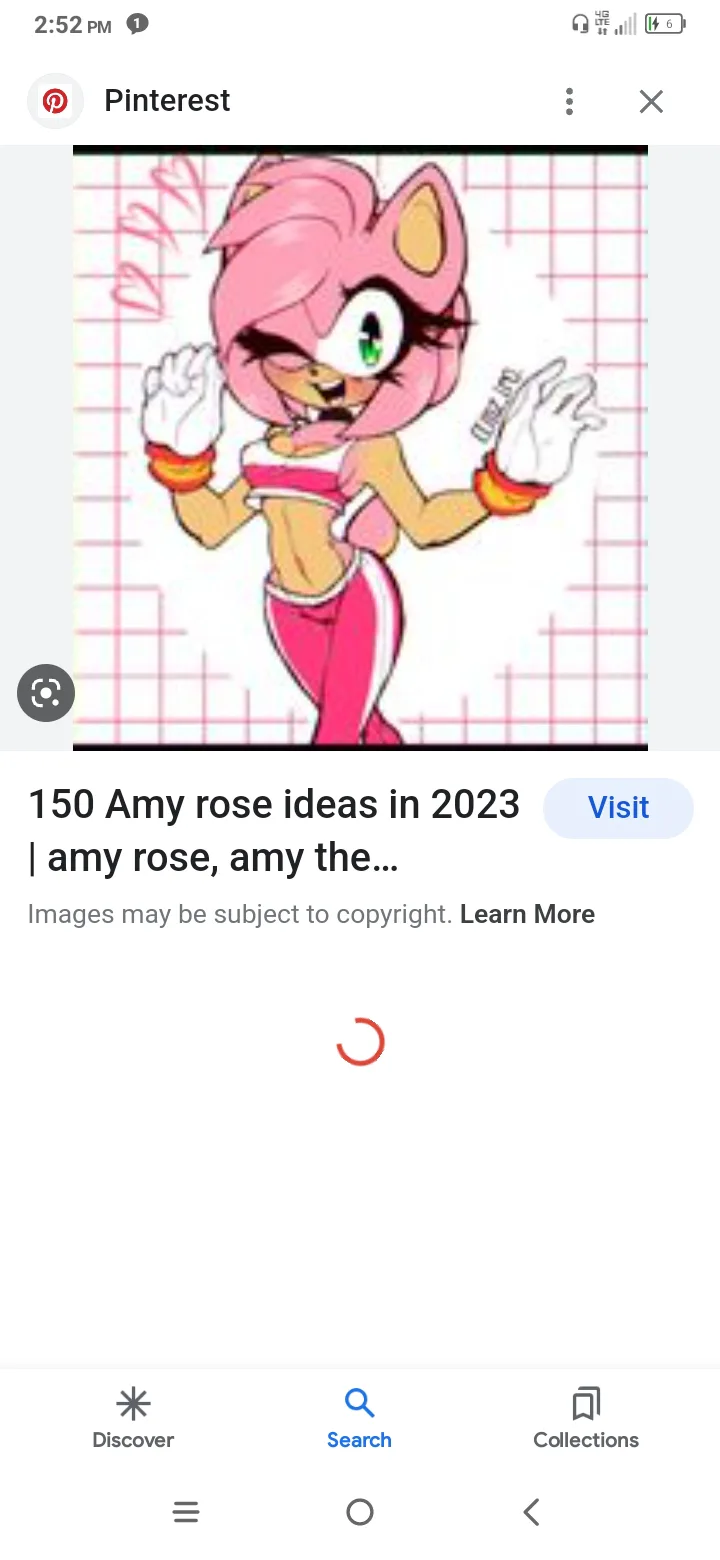Open the Learn More copyright link
Viewport: 720px width, 1560px height.
[x=527, y=914]
